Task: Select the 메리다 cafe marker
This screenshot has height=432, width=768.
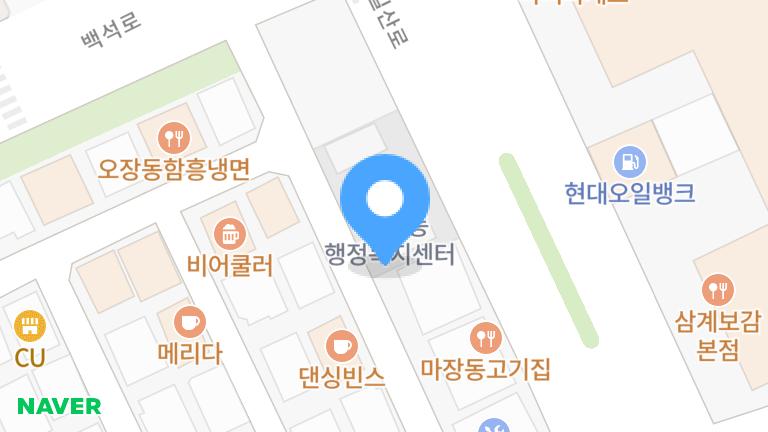Action: [x=188, y=323]
